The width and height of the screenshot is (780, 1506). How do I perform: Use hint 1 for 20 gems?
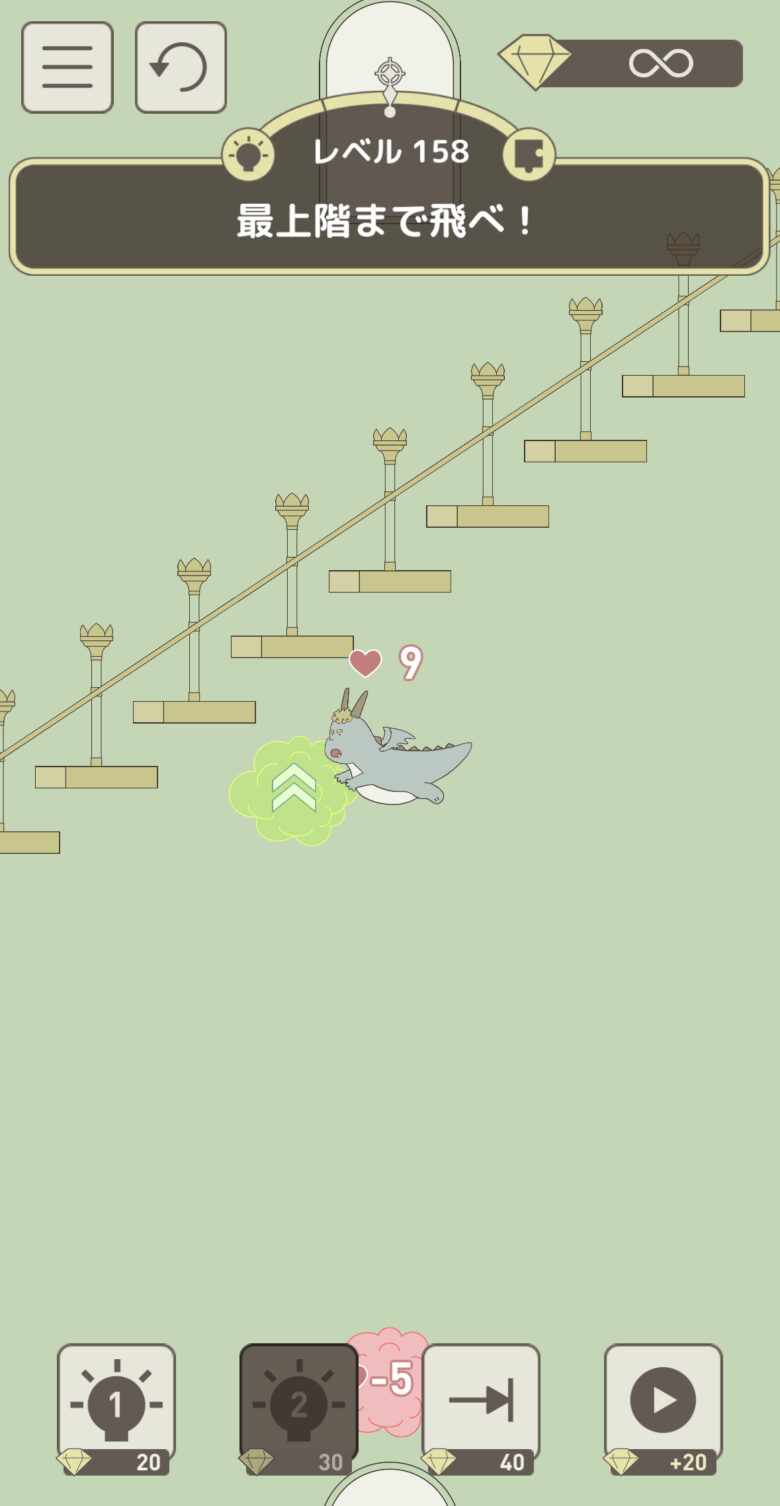point(116,1408)
